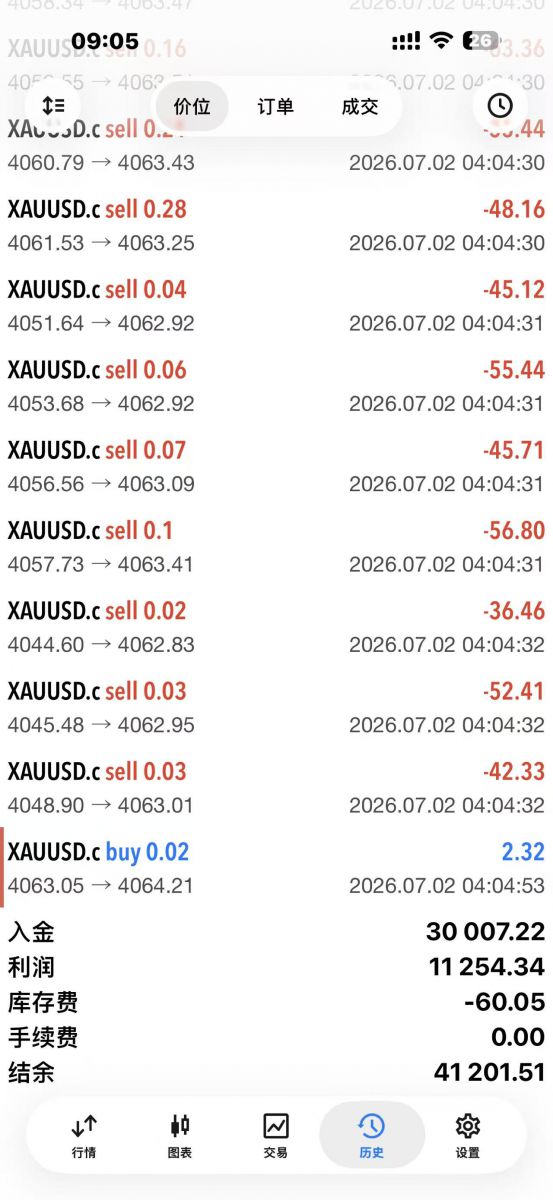Open the 行情 tab
Screen dimensions: 553x1200
[x=84, y=1136]
